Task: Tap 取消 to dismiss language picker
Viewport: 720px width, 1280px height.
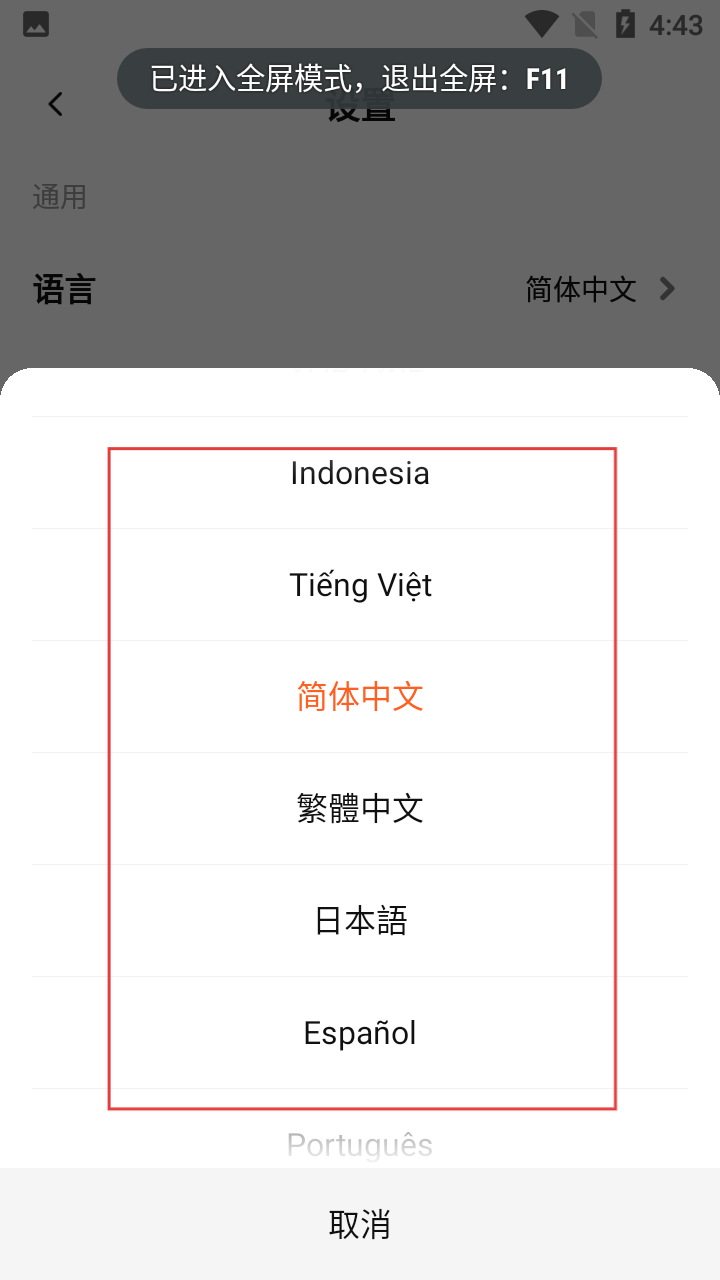Action: pos(360,1224)
